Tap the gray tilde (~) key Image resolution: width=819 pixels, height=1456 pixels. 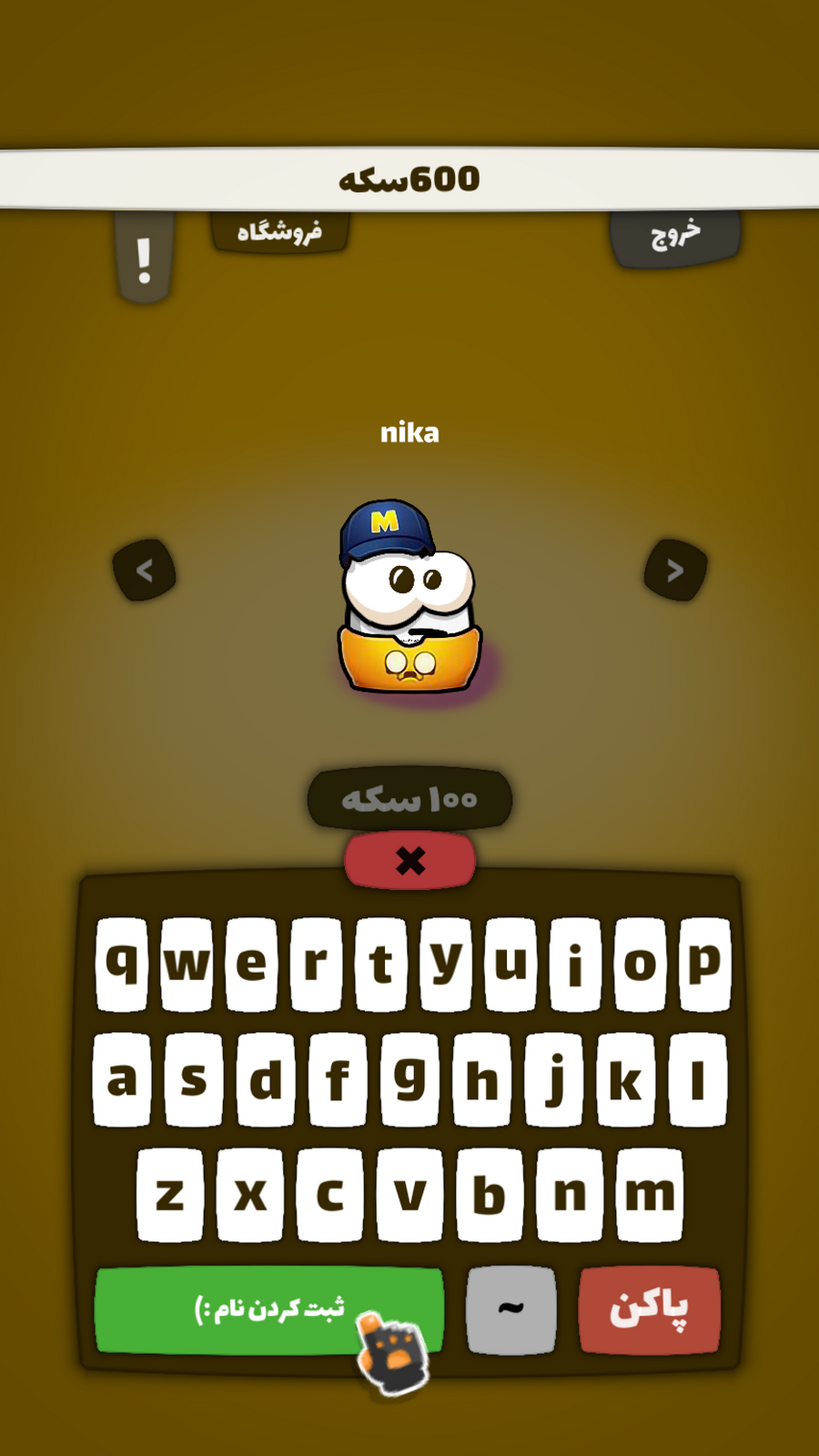point(511,1309)
